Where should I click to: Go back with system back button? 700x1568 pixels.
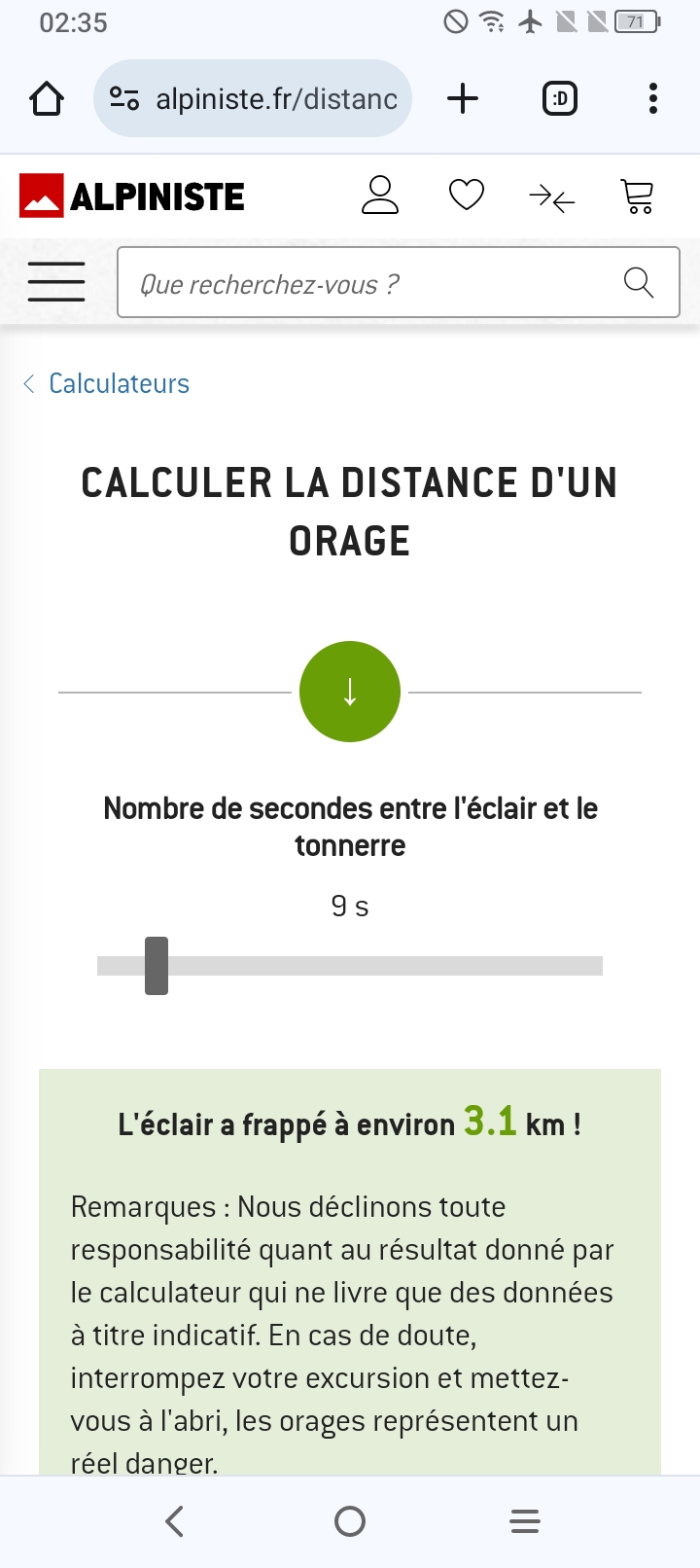point(175,1521)
